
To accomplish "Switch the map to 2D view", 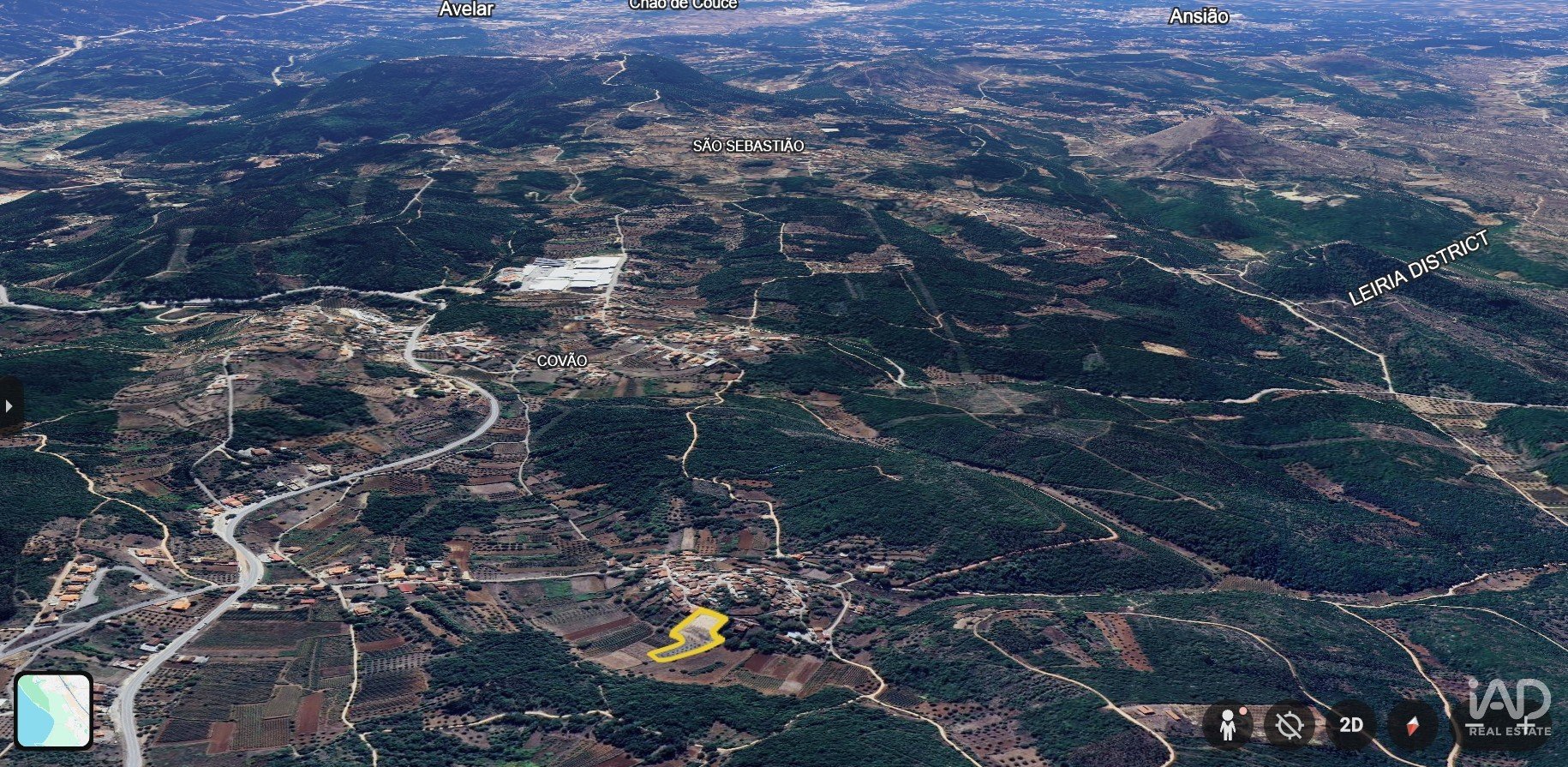I will pos(1351,725).
